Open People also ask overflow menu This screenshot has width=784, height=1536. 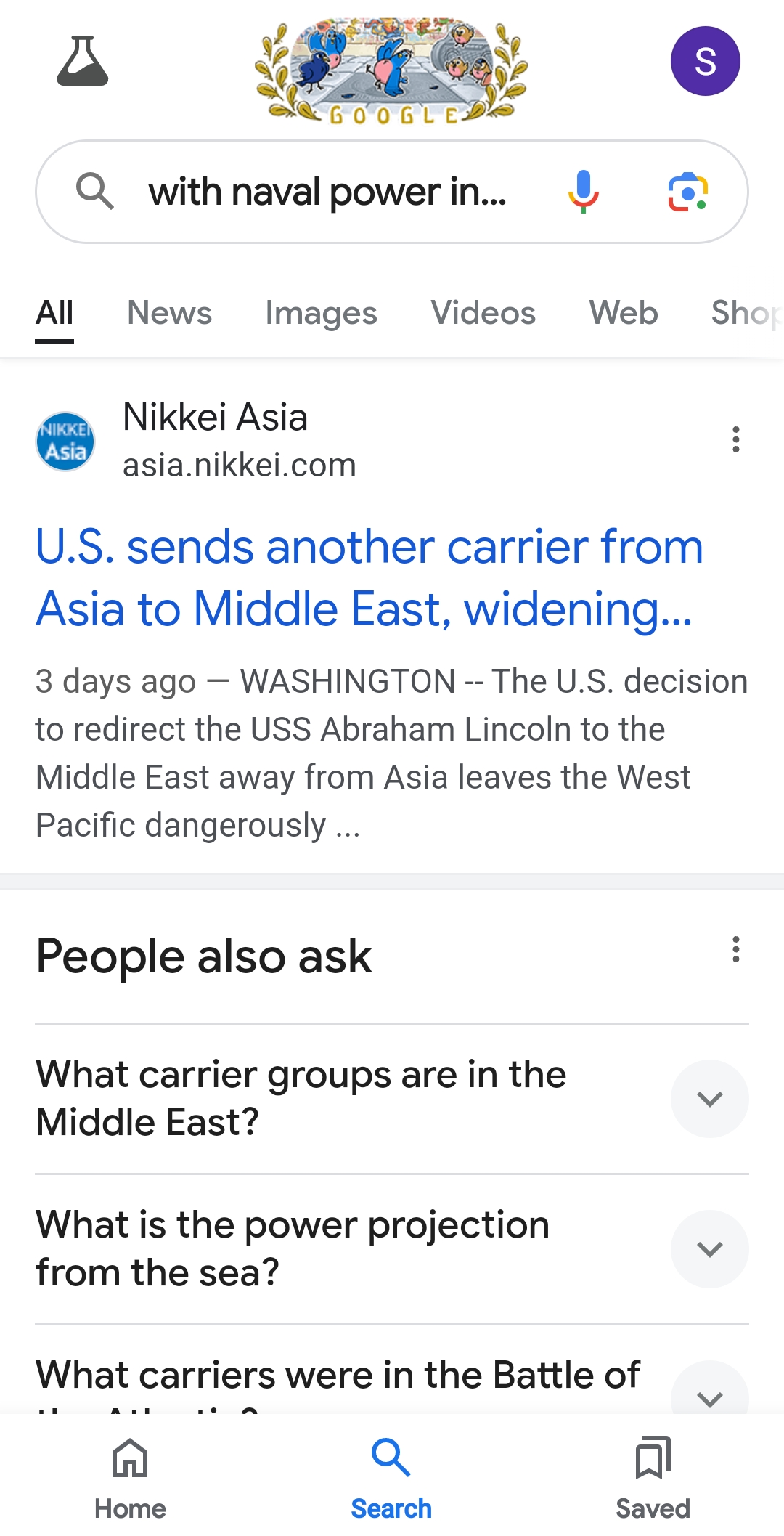(735, 949)
